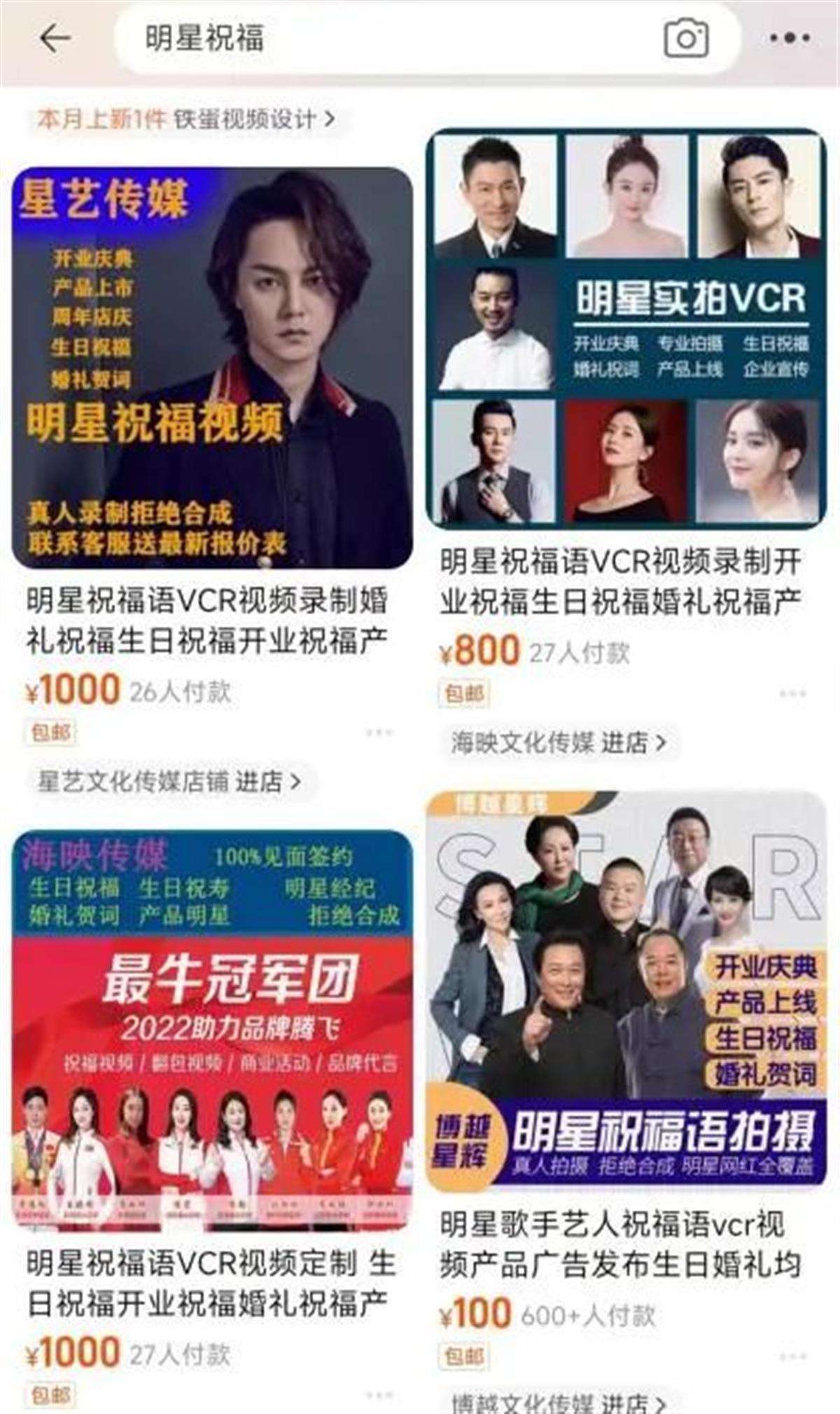Open 最牛冠军团 海映传媒 product

pos(212,1030)
